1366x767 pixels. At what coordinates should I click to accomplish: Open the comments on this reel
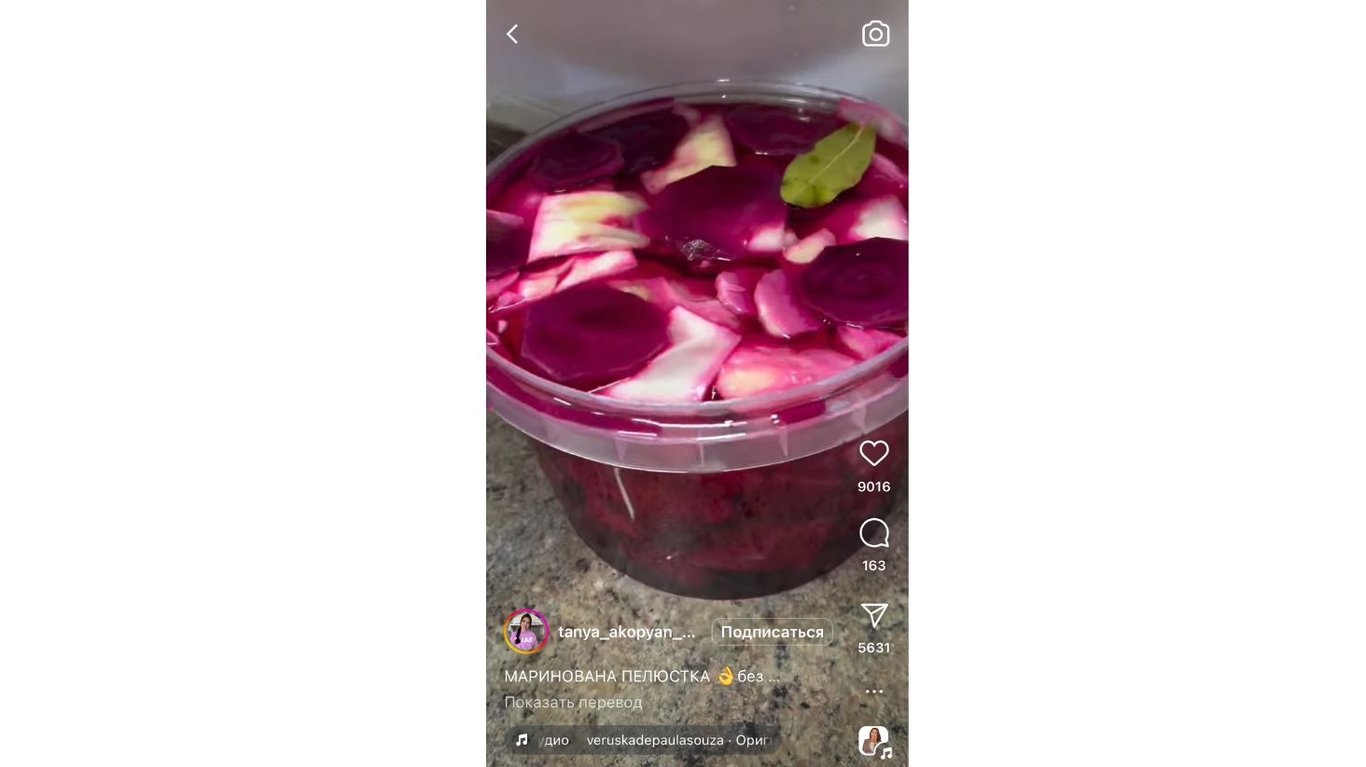[874, 533]
